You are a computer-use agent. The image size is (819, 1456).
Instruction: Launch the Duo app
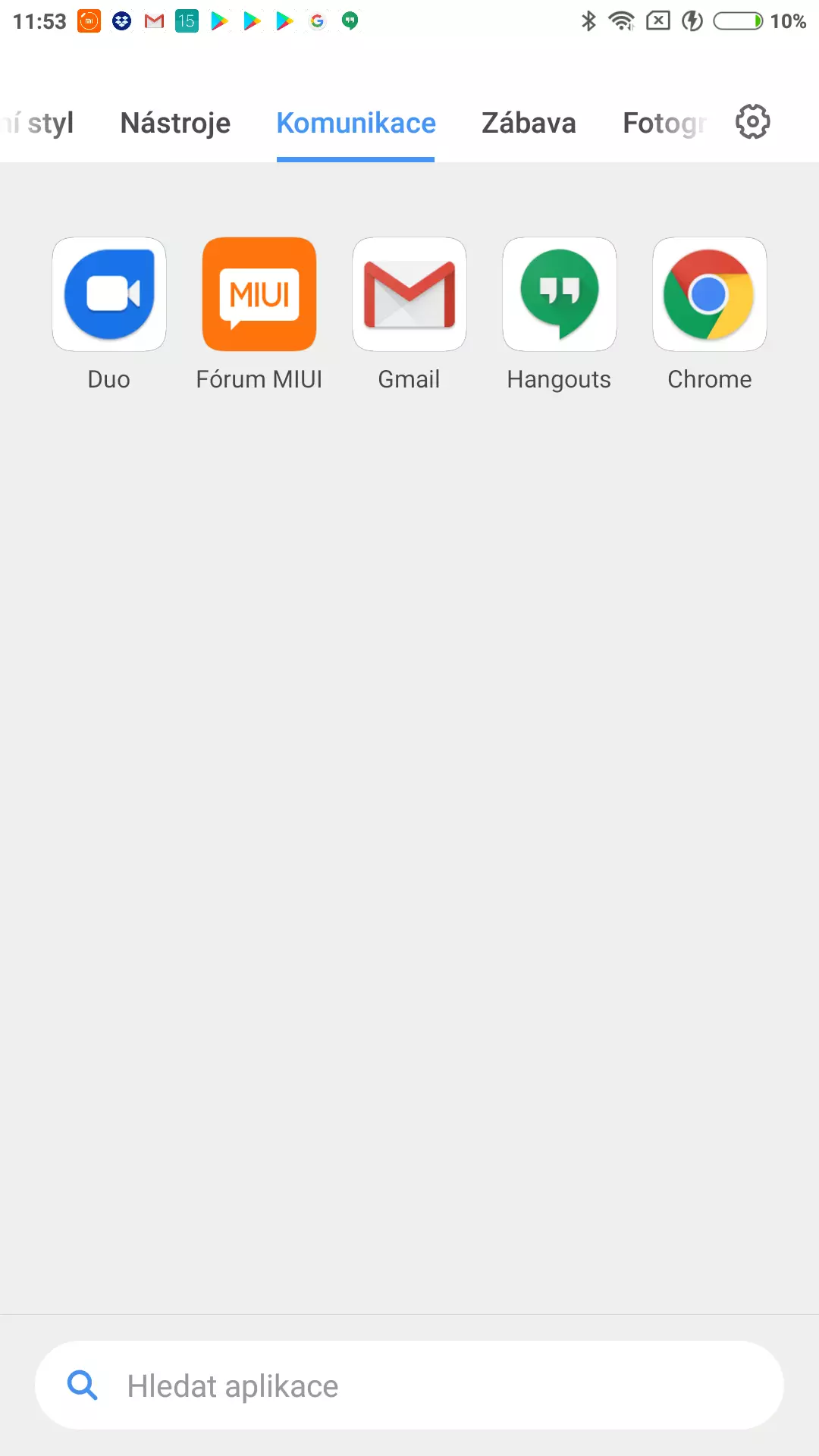(109, 294)
